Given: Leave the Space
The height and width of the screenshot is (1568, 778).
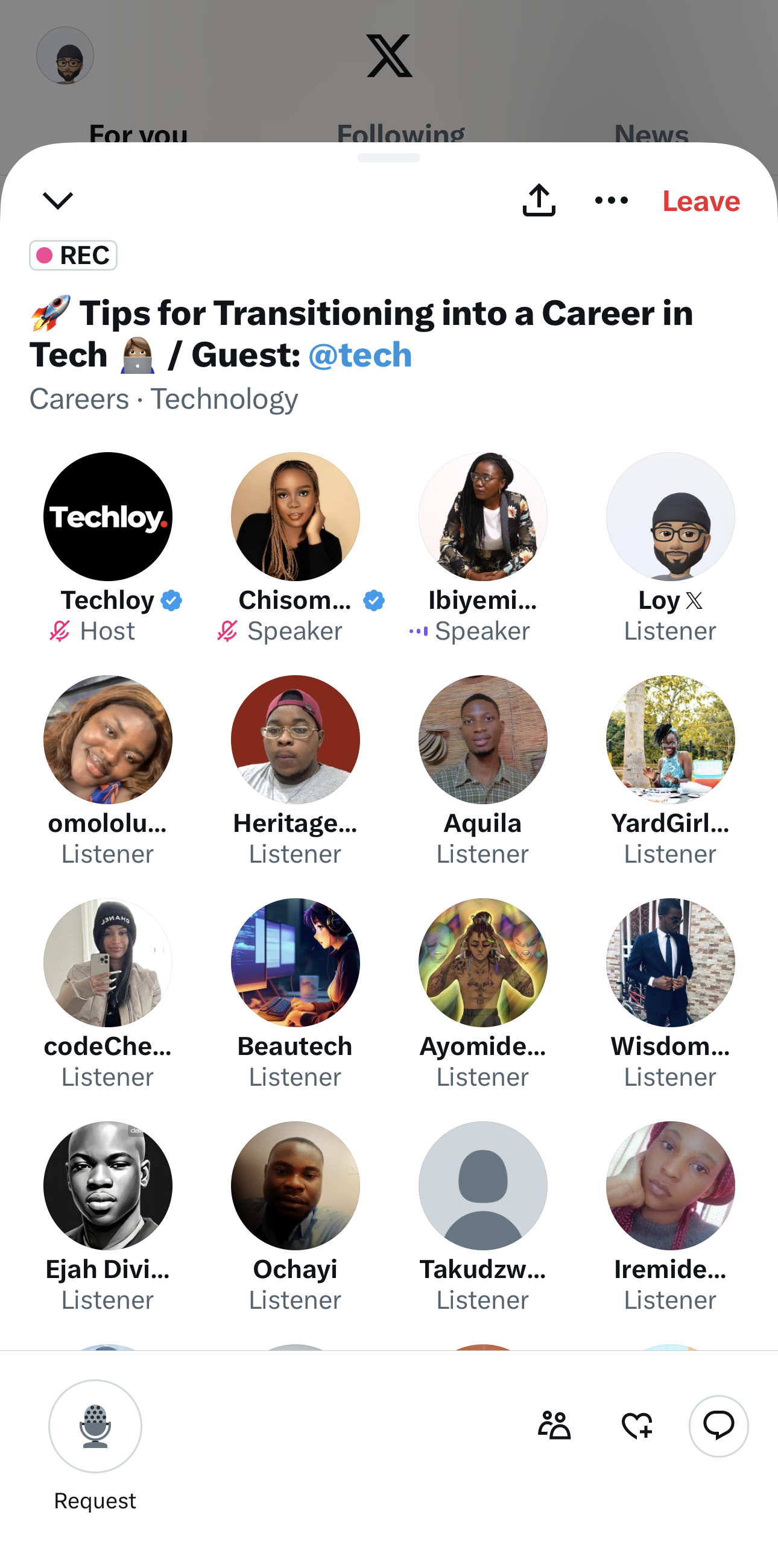Looking at the screenshot, I should coord(701,201).
